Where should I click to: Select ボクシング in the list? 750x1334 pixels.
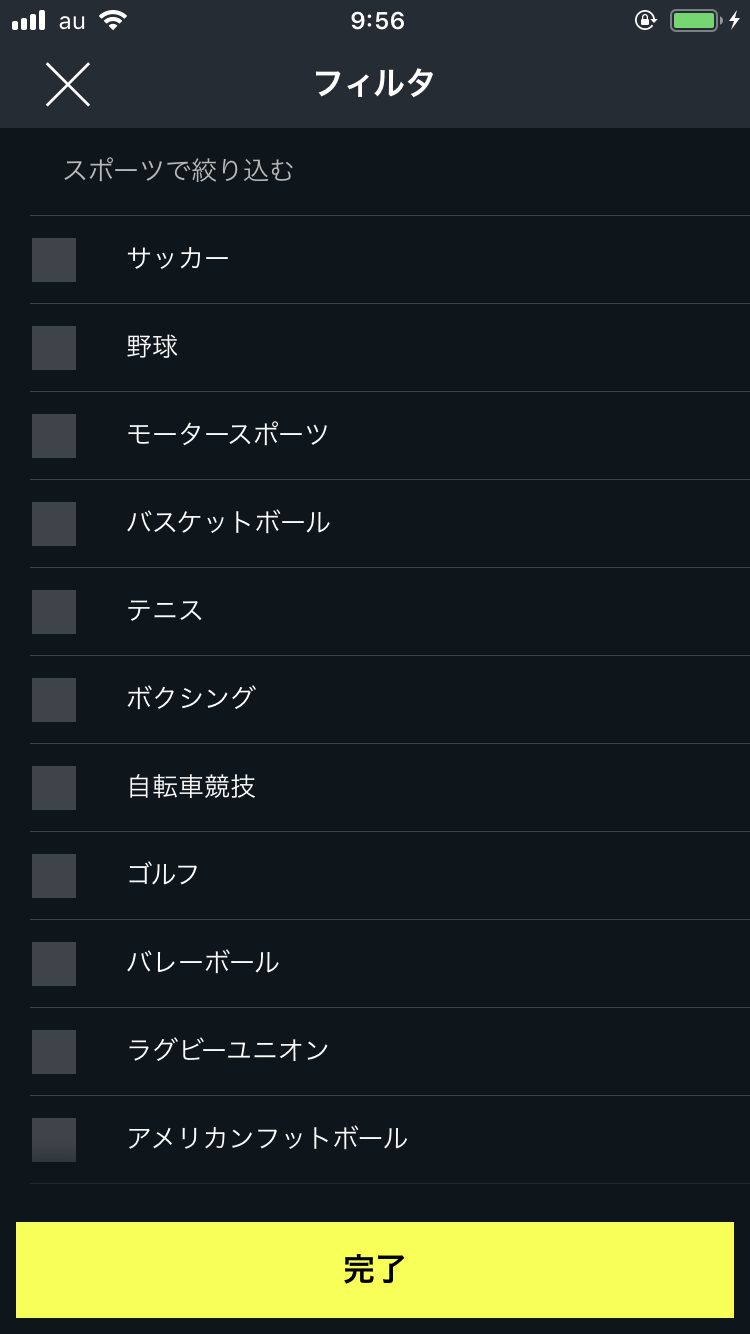(x=54, y=700)
